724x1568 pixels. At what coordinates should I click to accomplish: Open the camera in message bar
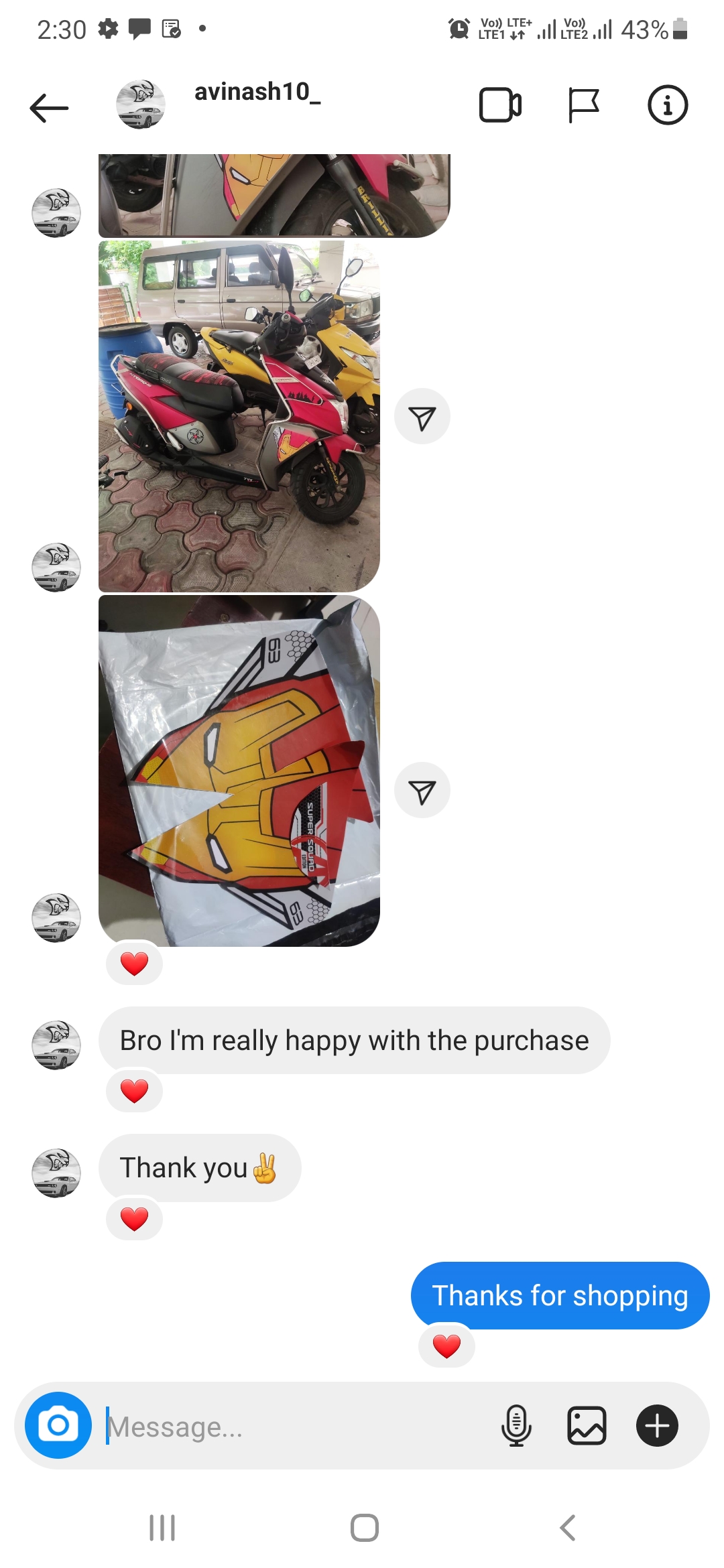tap(58, 1425)
